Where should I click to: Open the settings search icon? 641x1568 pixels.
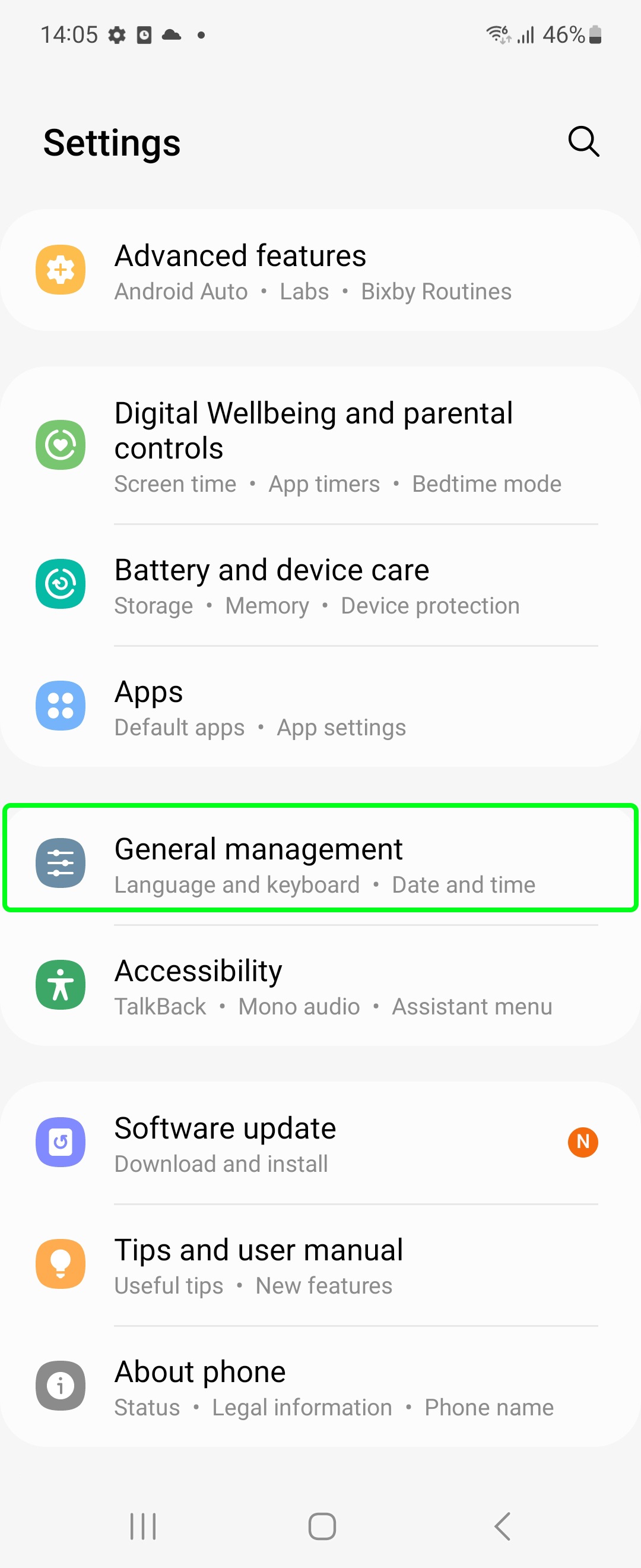pyautogui.click(x=583, y=142)
